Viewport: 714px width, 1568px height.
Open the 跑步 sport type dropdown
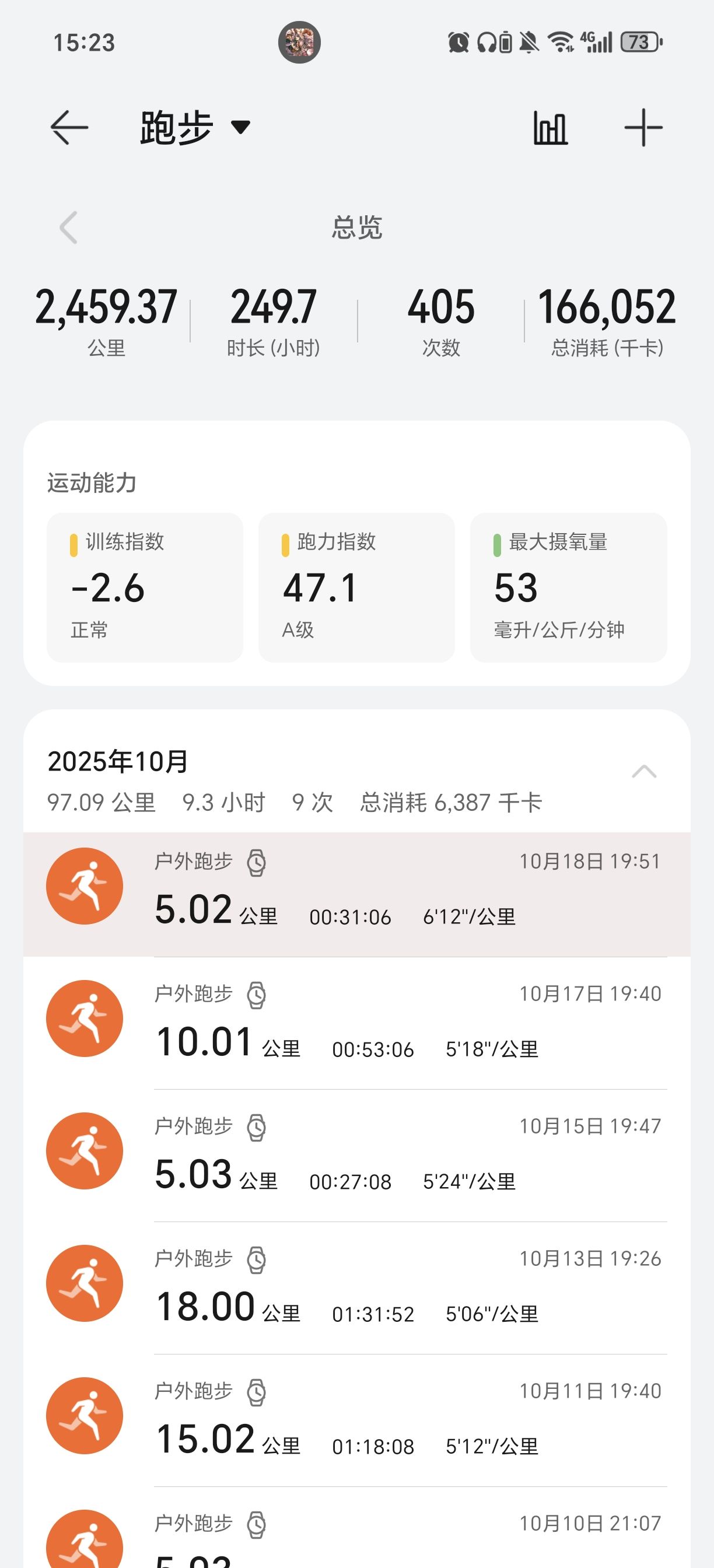195,127
